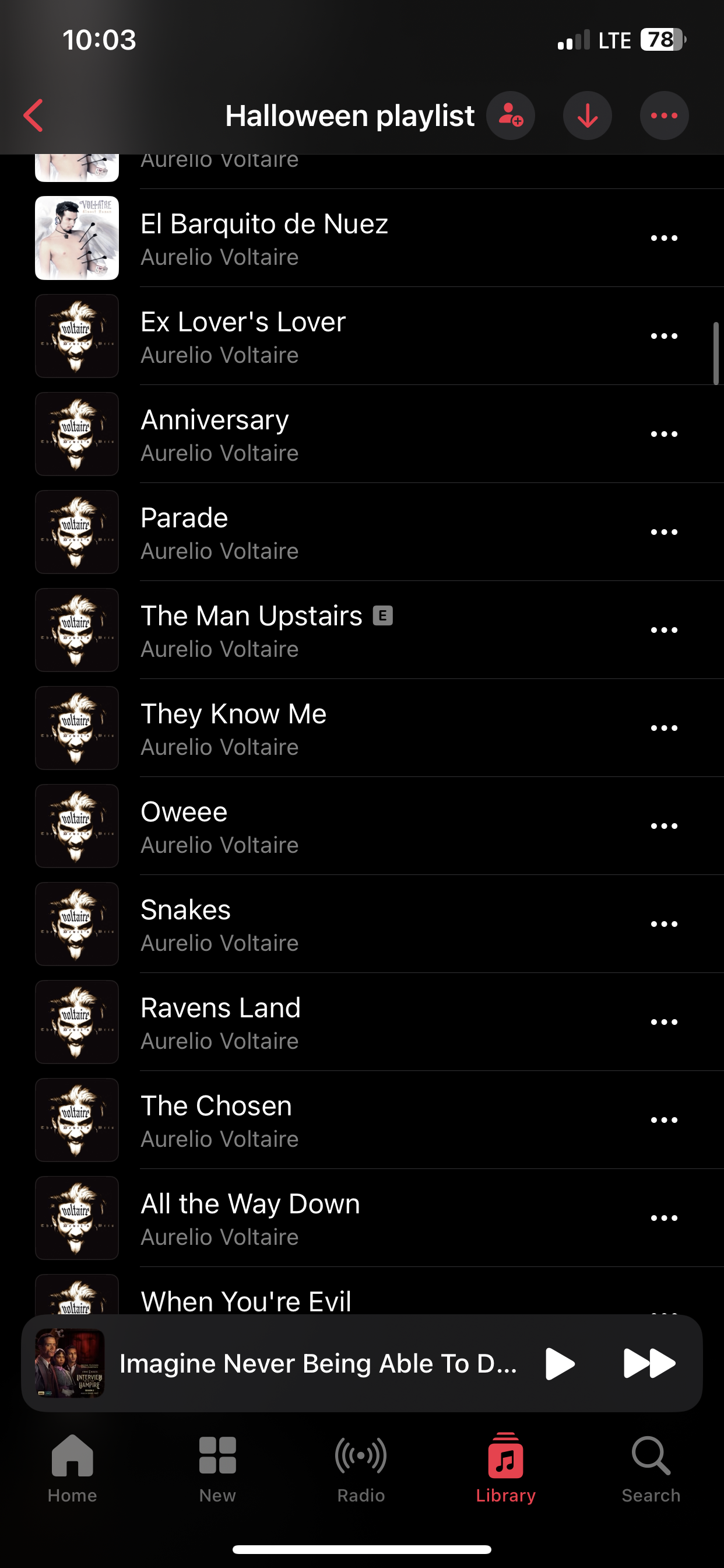Play El Barquito de Nuez
The image size is (724, 1568).
click(x=264, y=238)
